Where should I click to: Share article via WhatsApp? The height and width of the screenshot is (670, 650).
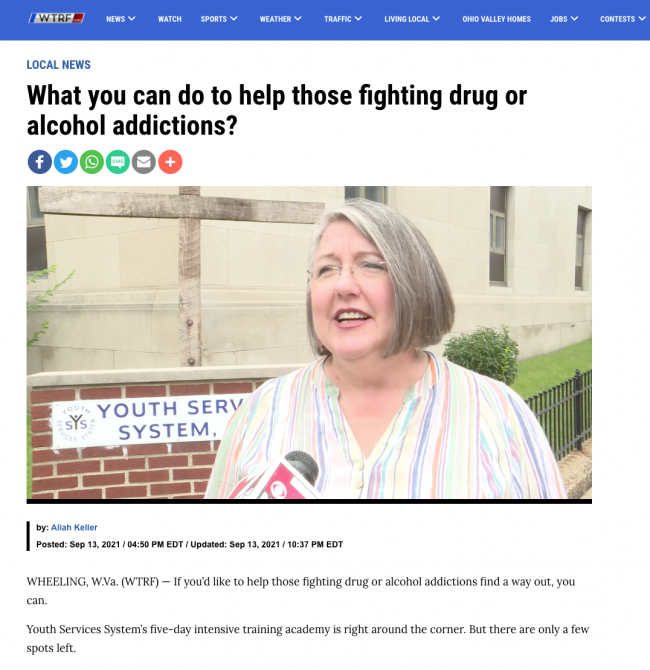coord(92,162)
